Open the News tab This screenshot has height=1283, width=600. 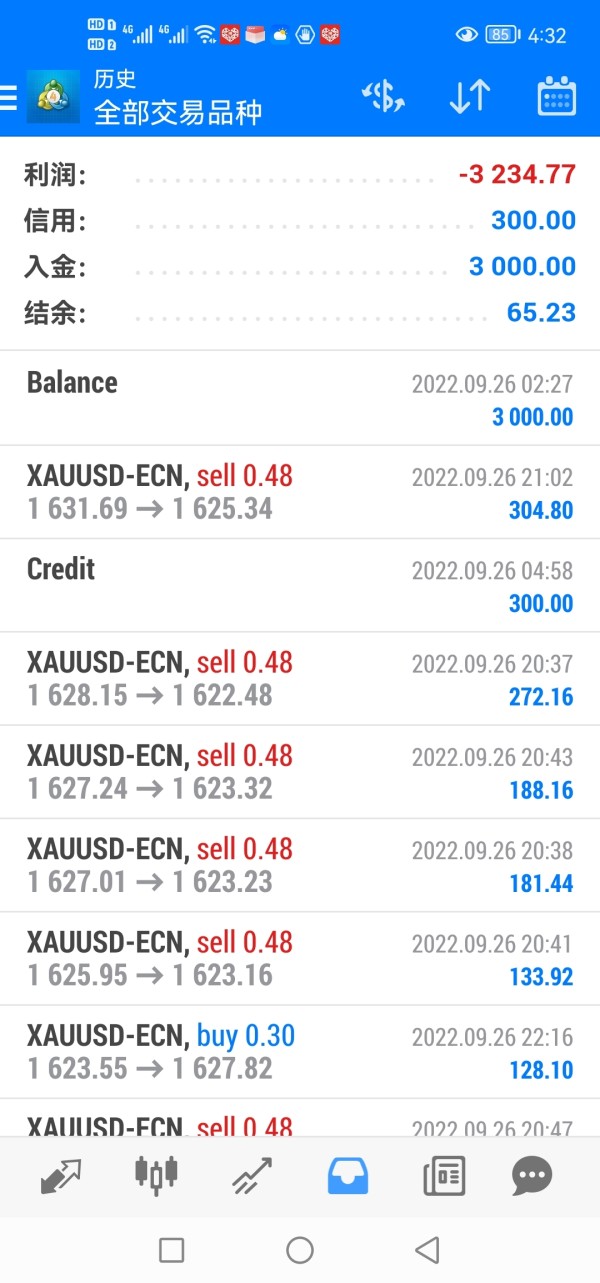coord(444,1176)
